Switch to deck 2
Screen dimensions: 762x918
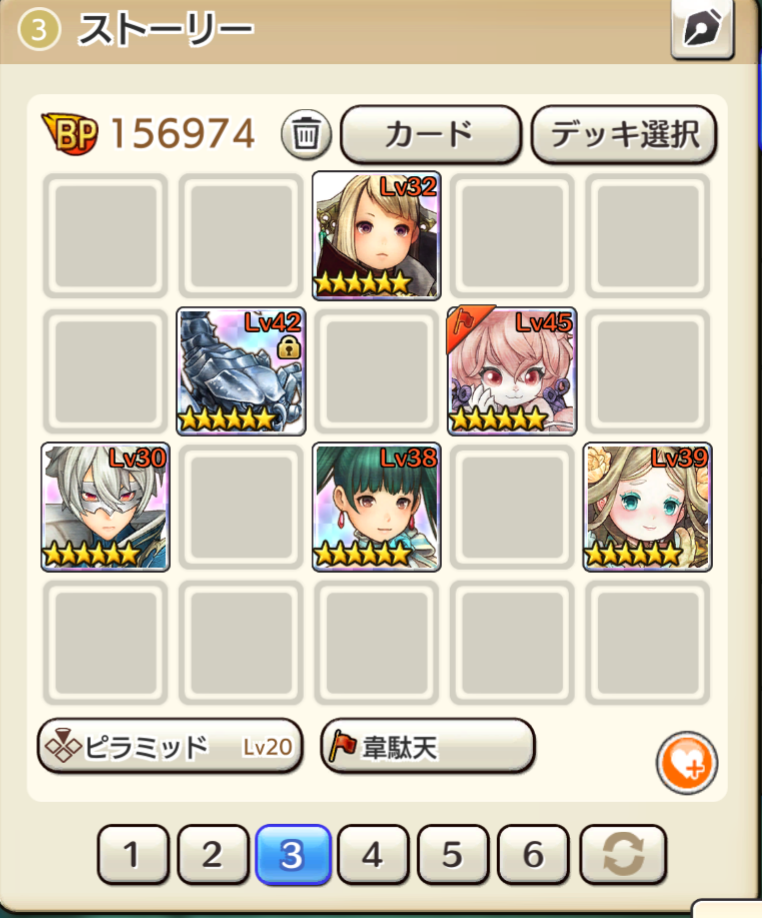coord(212,855)
